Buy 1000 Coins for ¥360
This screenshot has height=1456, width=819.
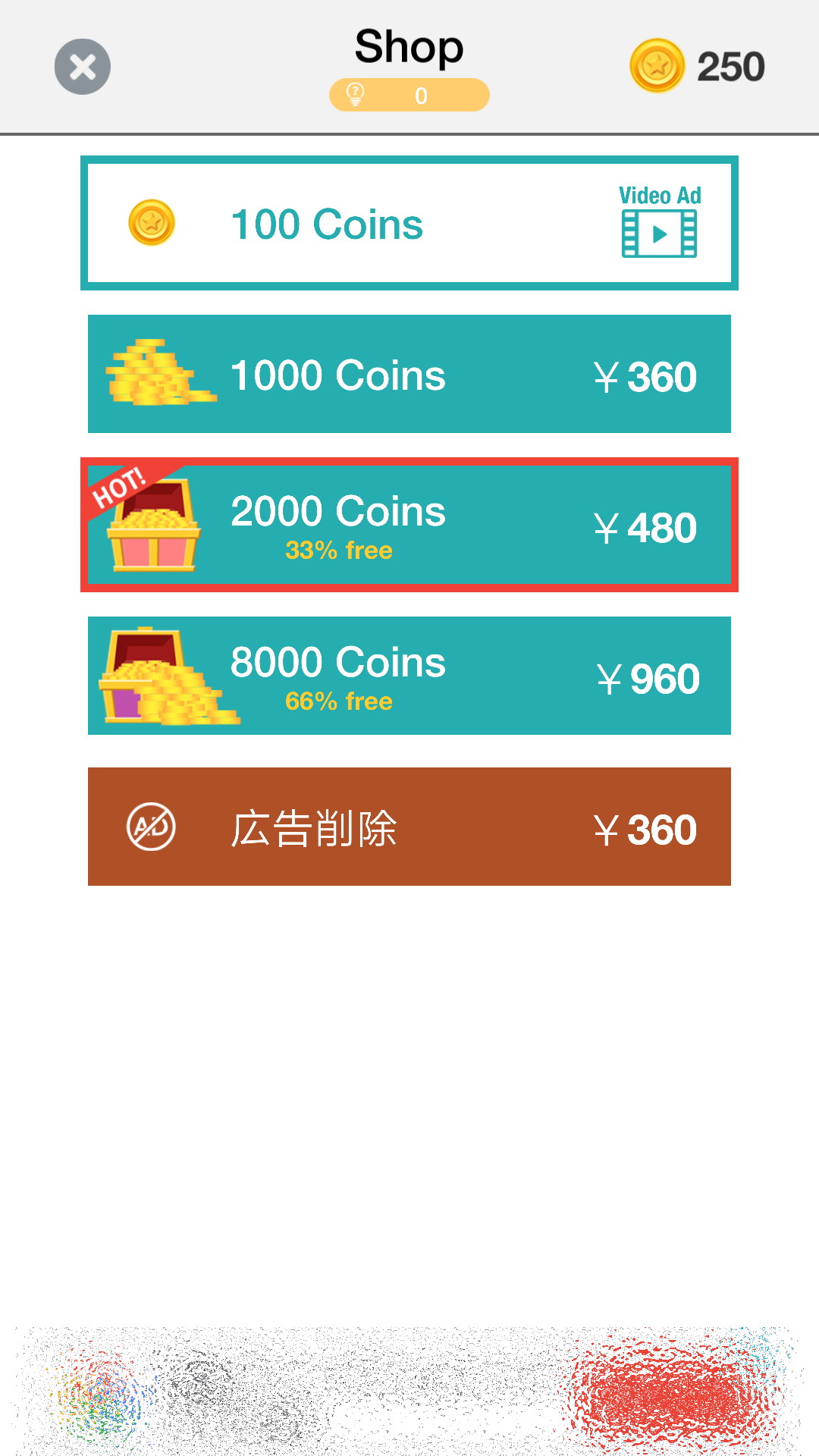point(409,375)
